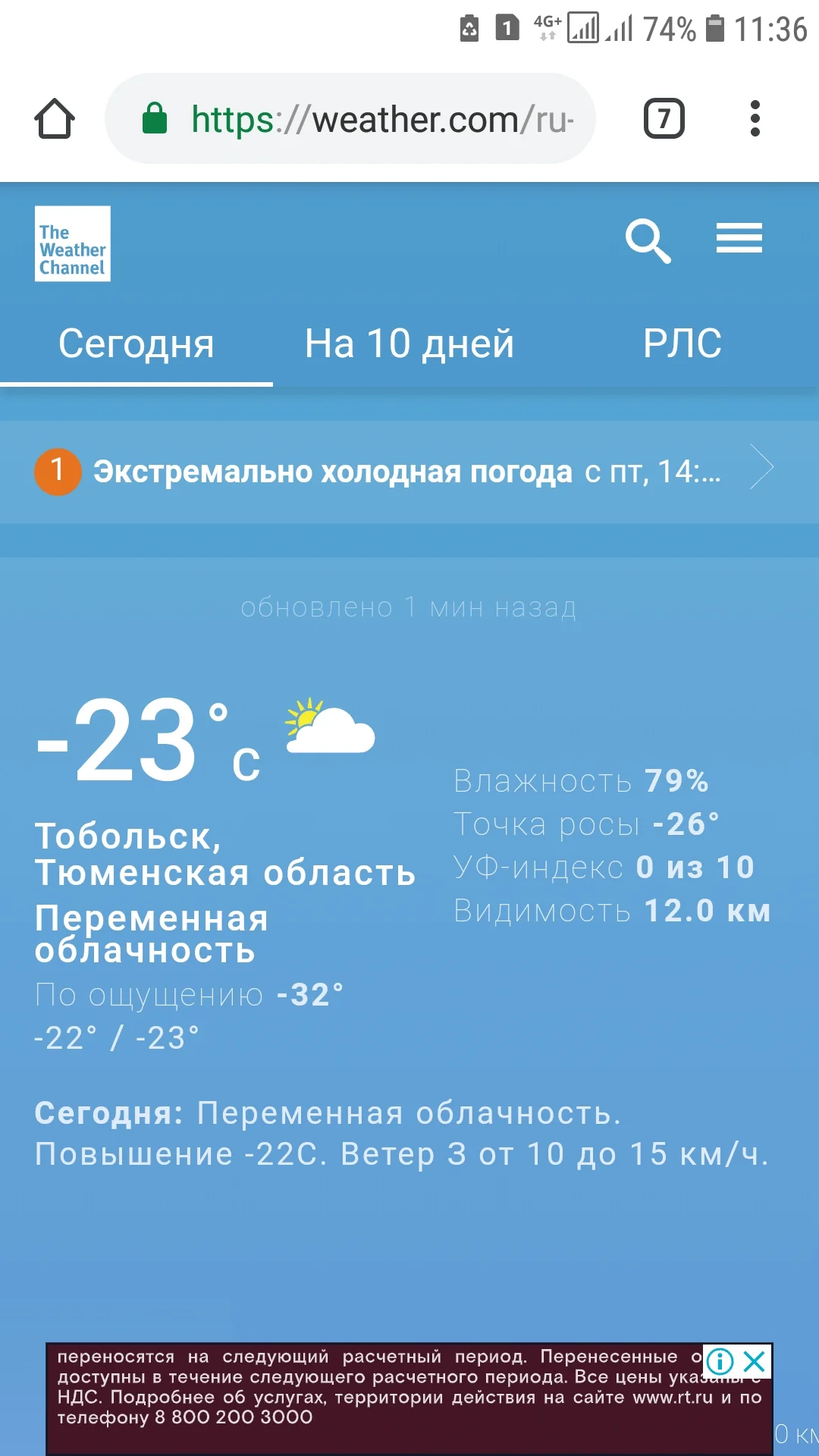Expand the extreme cold weather alert chevron
The image size is (819, 1456).
click(761, 469)
